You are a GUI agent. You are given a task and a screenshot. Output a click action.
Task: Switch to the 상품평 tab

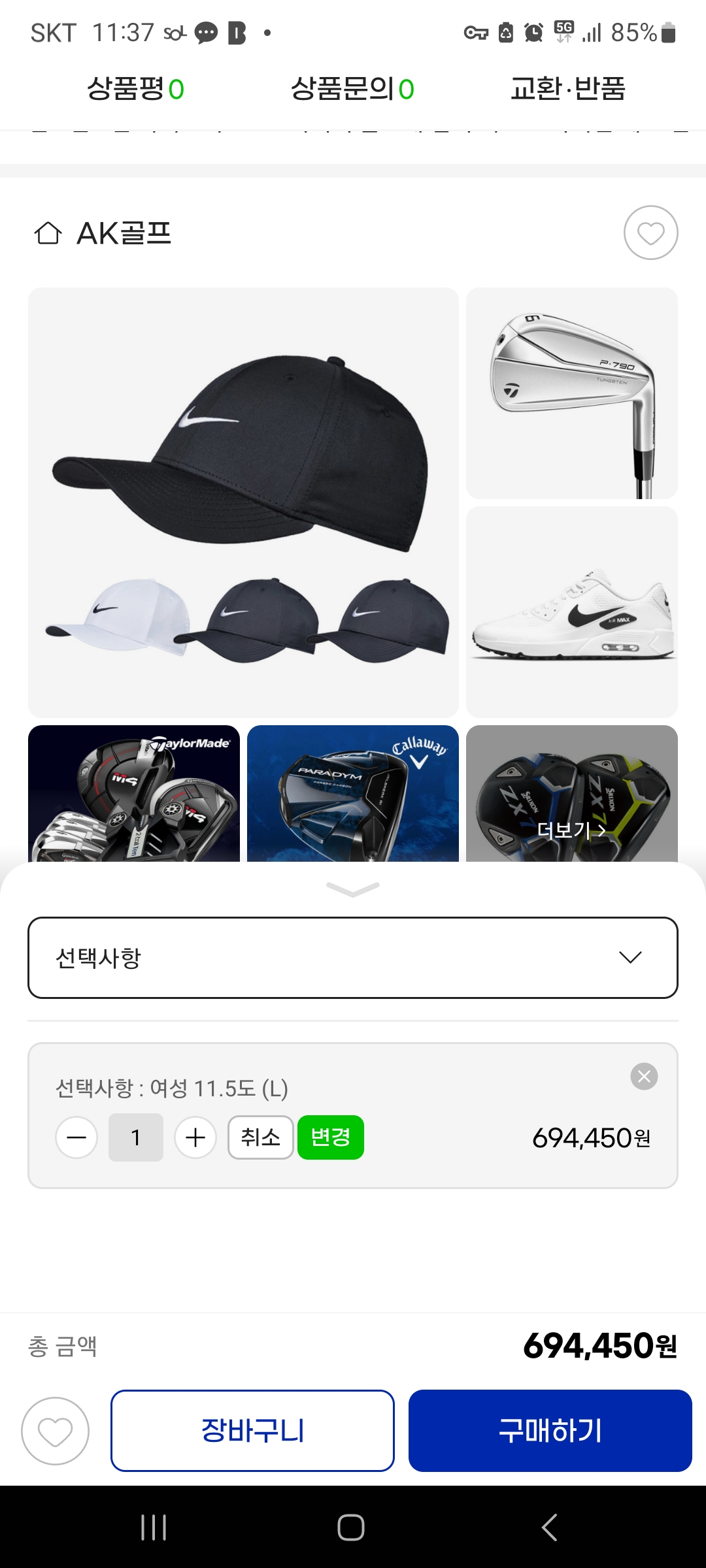[x=135, y=89]
